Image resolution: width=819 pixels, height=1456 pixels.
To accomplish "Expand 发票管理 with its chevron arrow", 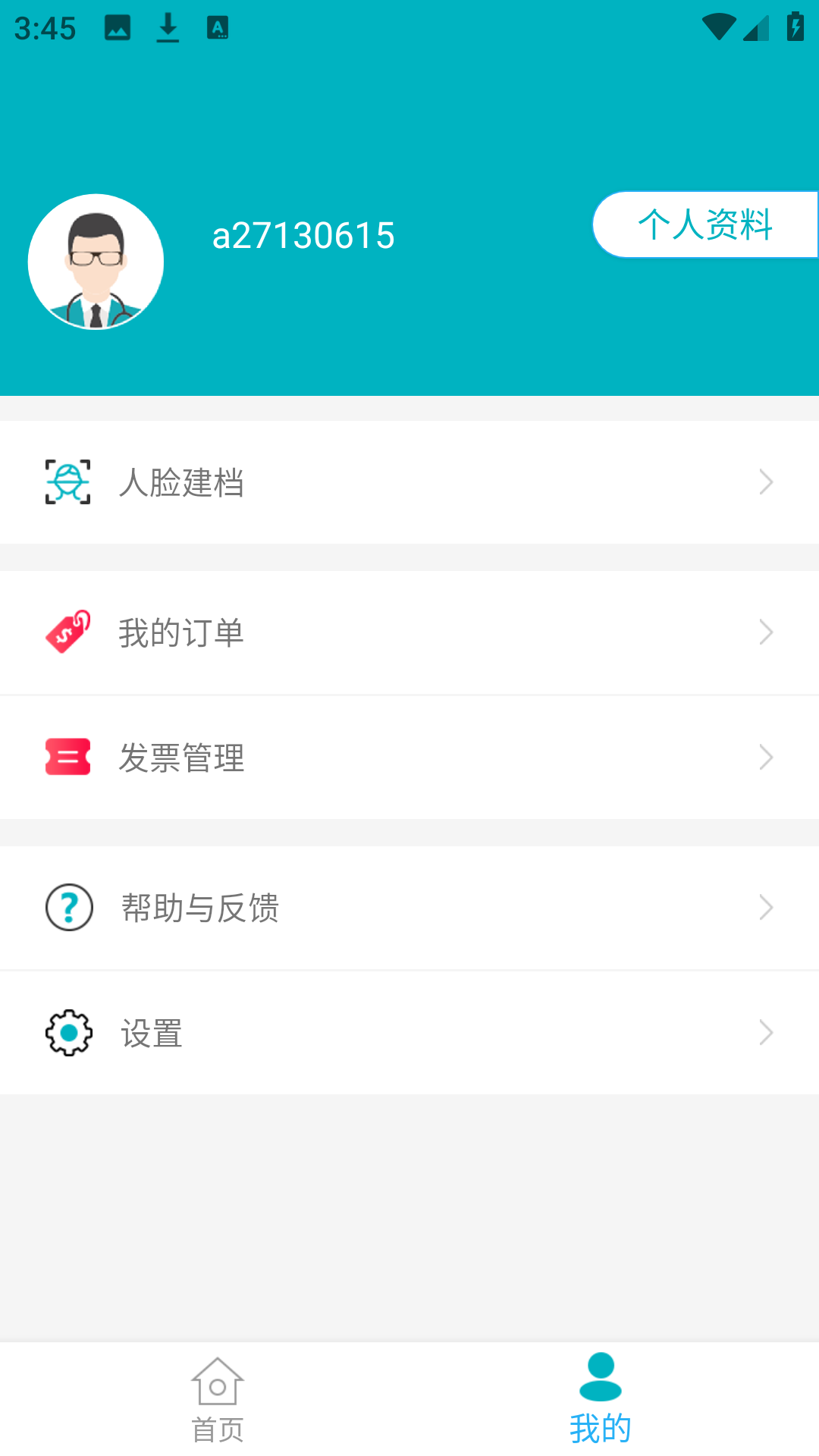I will pyautogui.click(x=766, y=757).
